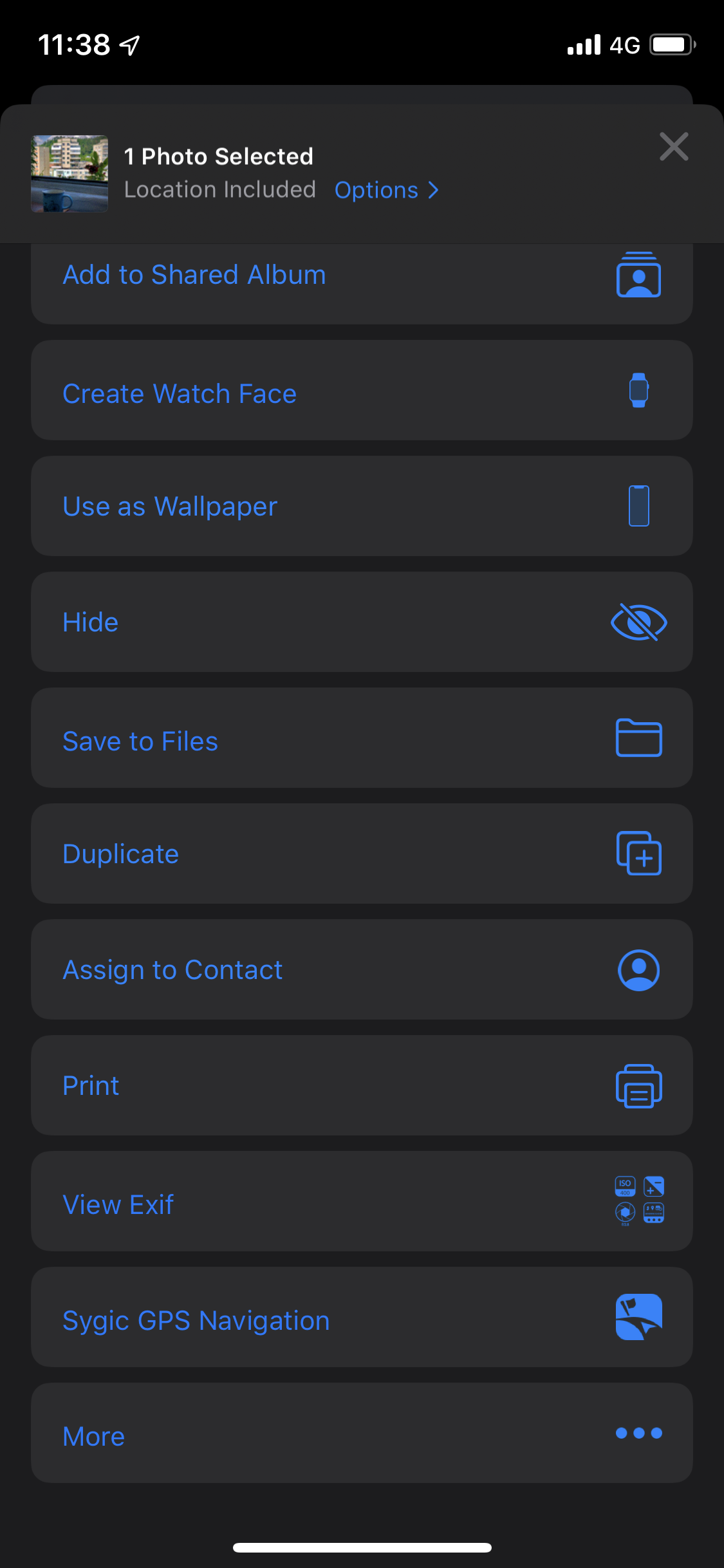
Task: Assign photo to a contact
Action: point(362,969)
